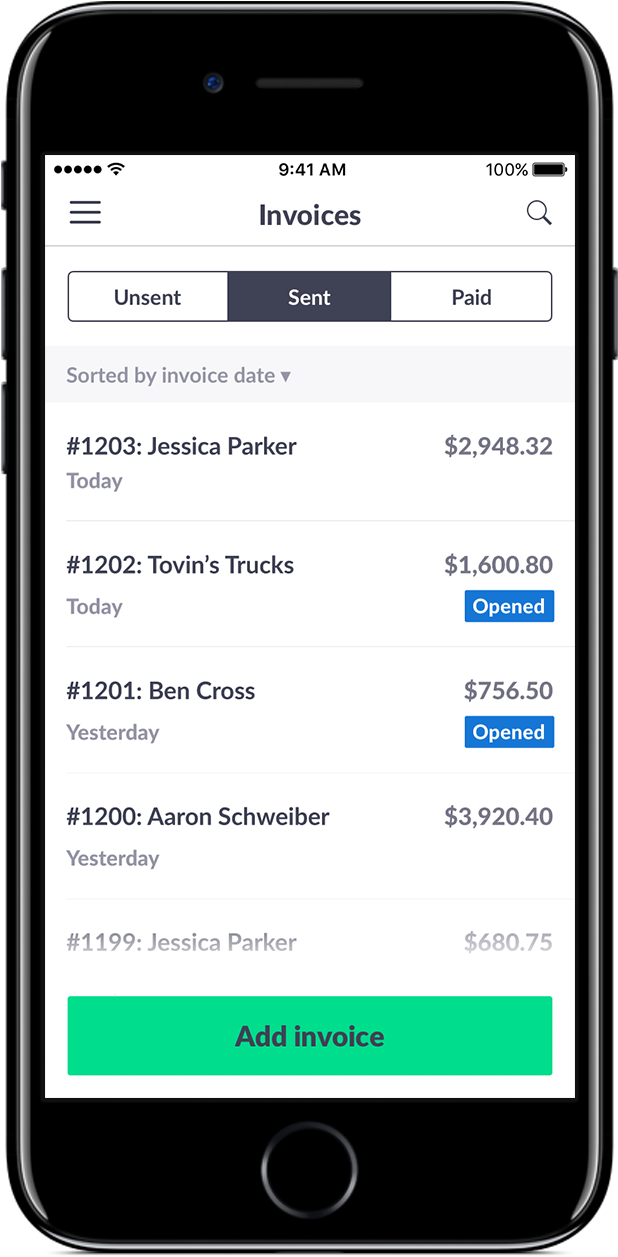Select the Sent tab

pos(309,297)
